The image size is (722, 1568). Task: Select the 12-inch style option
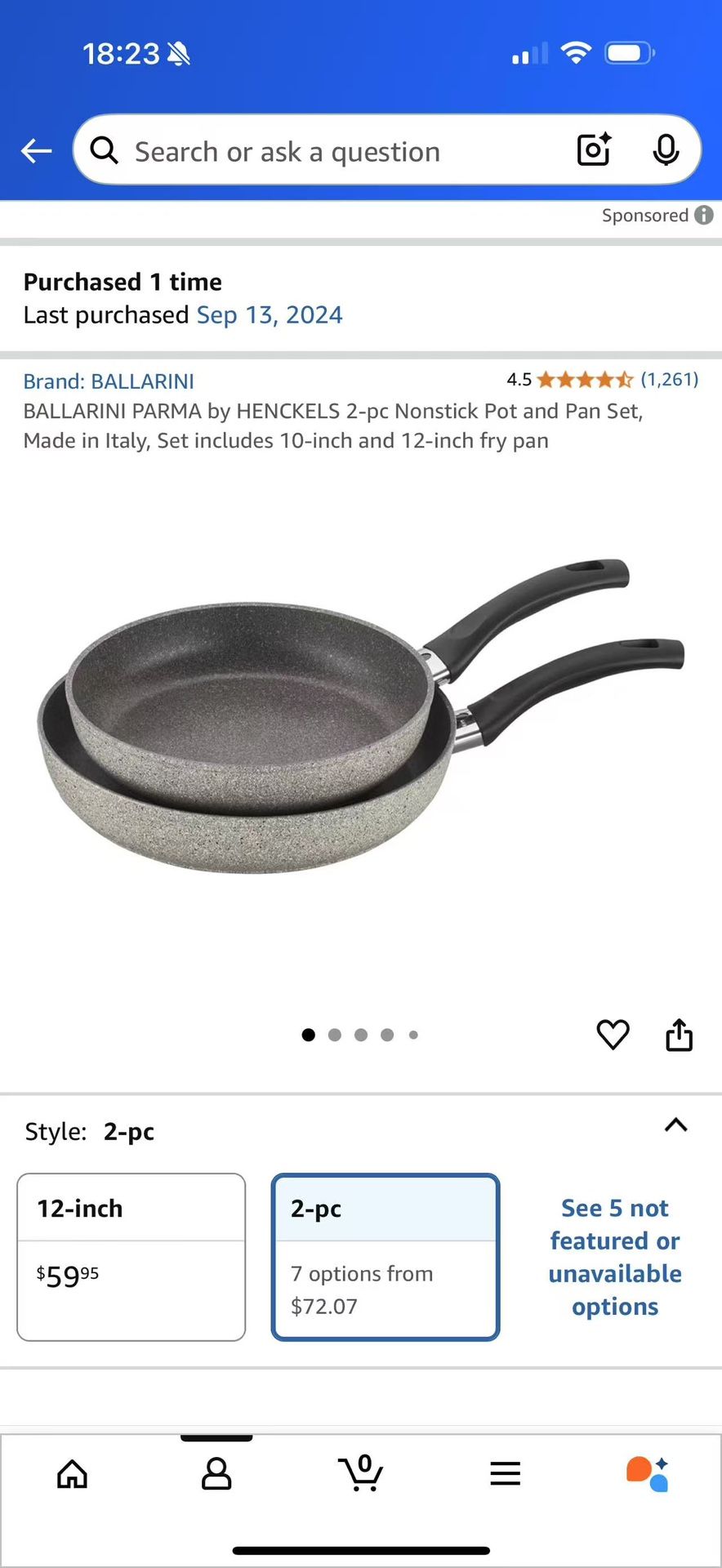(x=131, y=1256)
